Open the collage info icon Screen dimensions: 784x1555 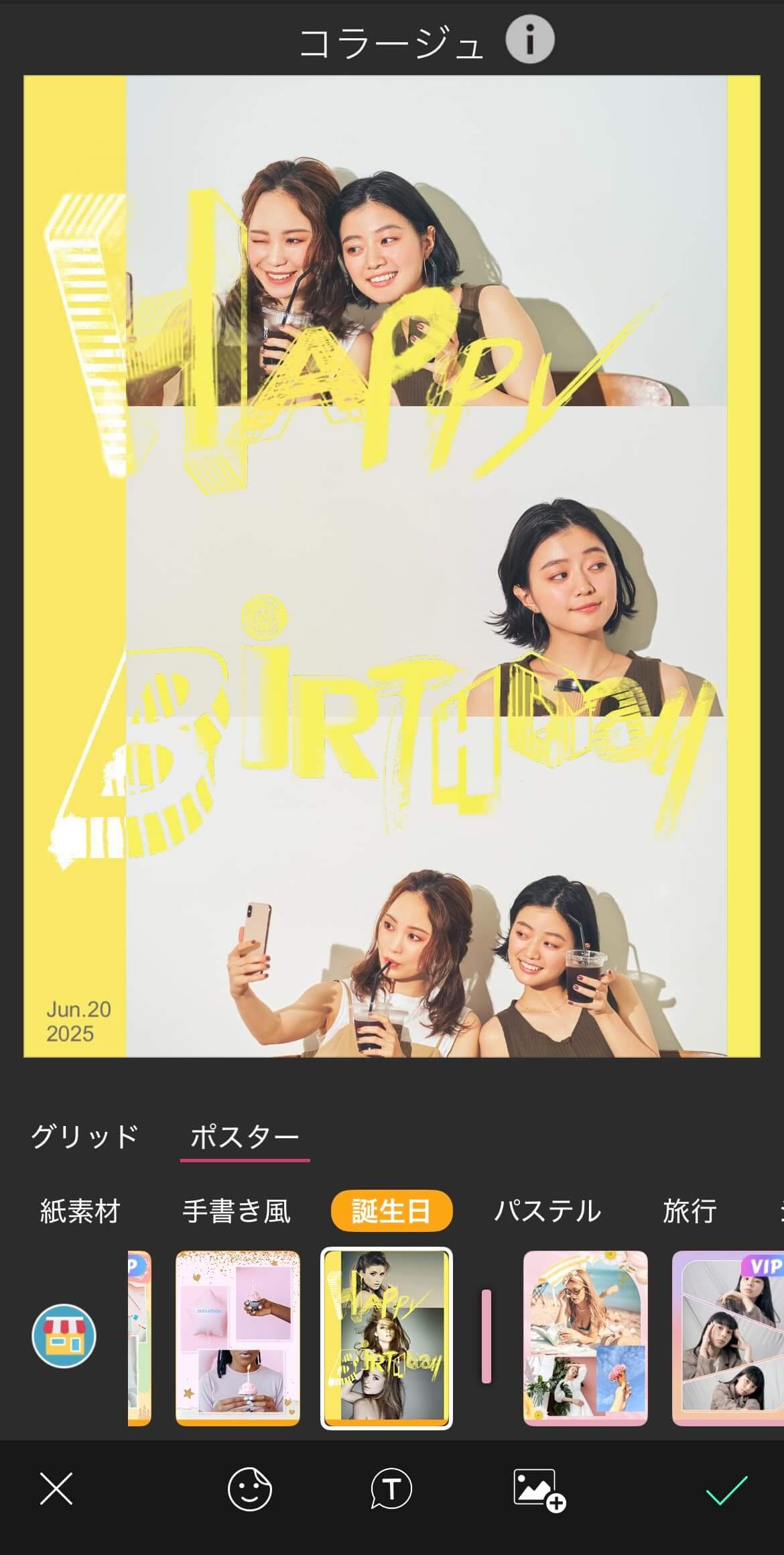[x=529, y=41]
